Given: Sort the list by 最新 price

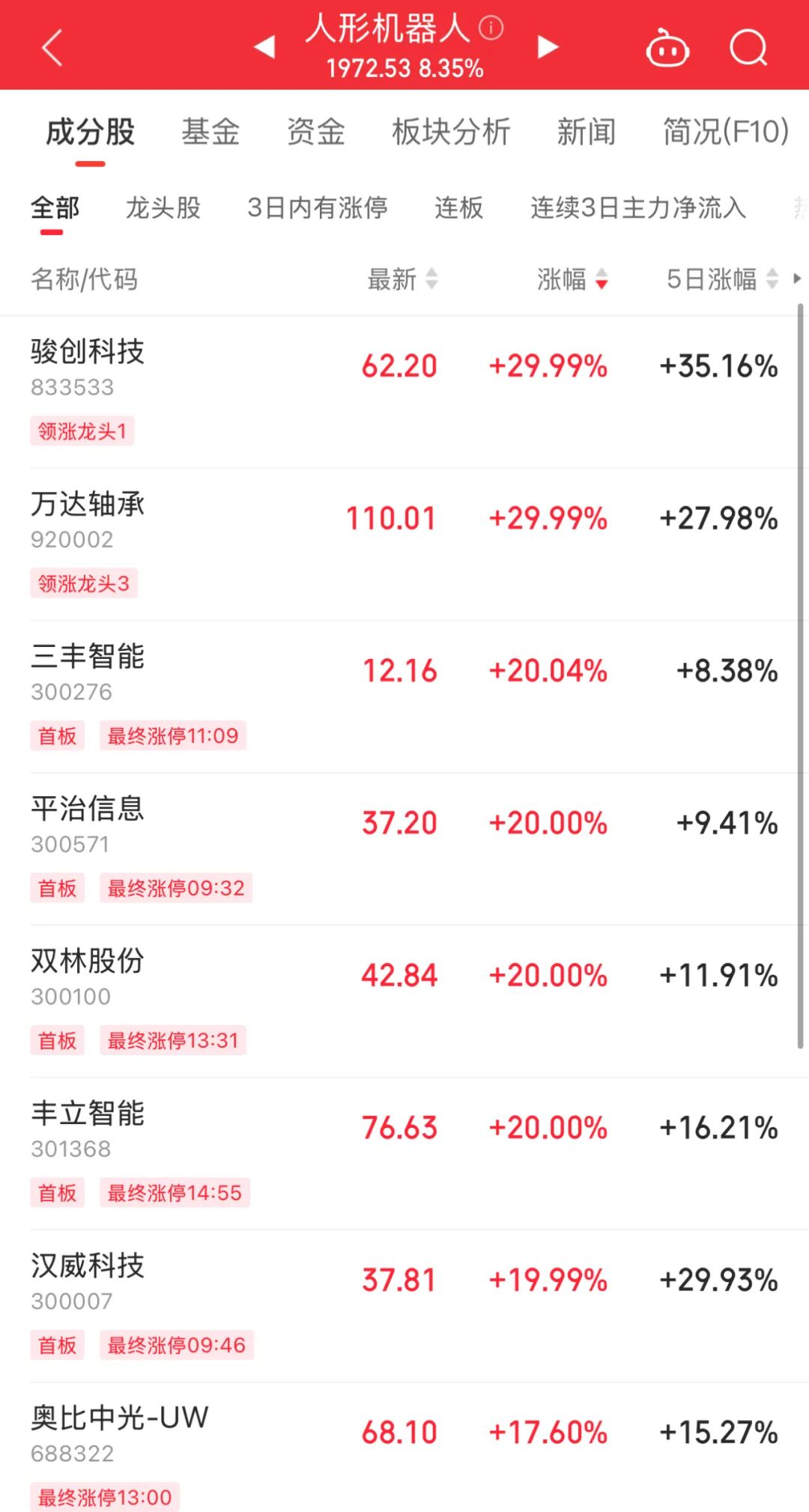Looking at the screenshot, I should tap(402, 279).
